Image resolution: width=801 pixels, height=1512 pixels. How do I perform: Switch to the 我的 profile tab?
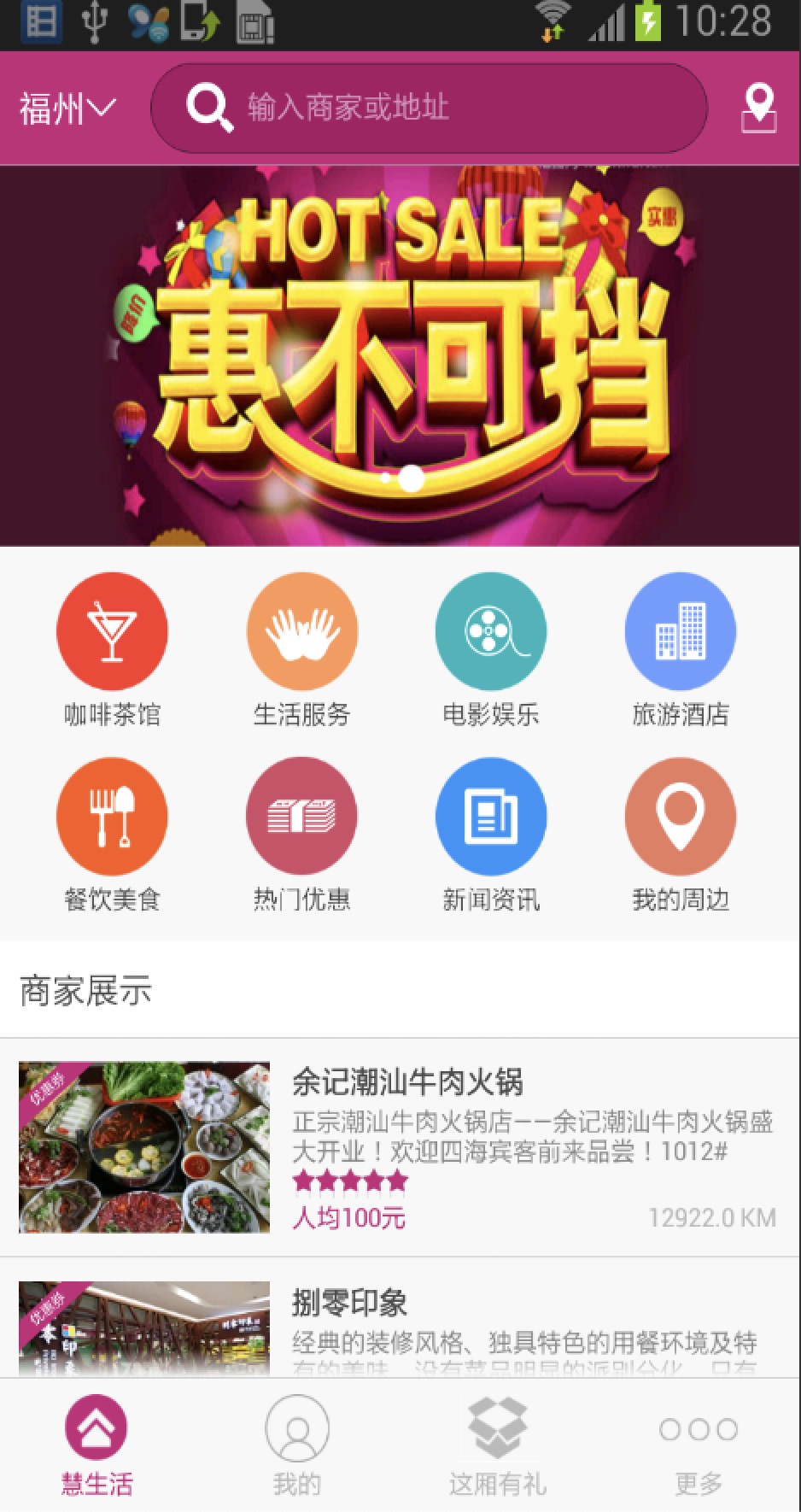pos(296,1444)
